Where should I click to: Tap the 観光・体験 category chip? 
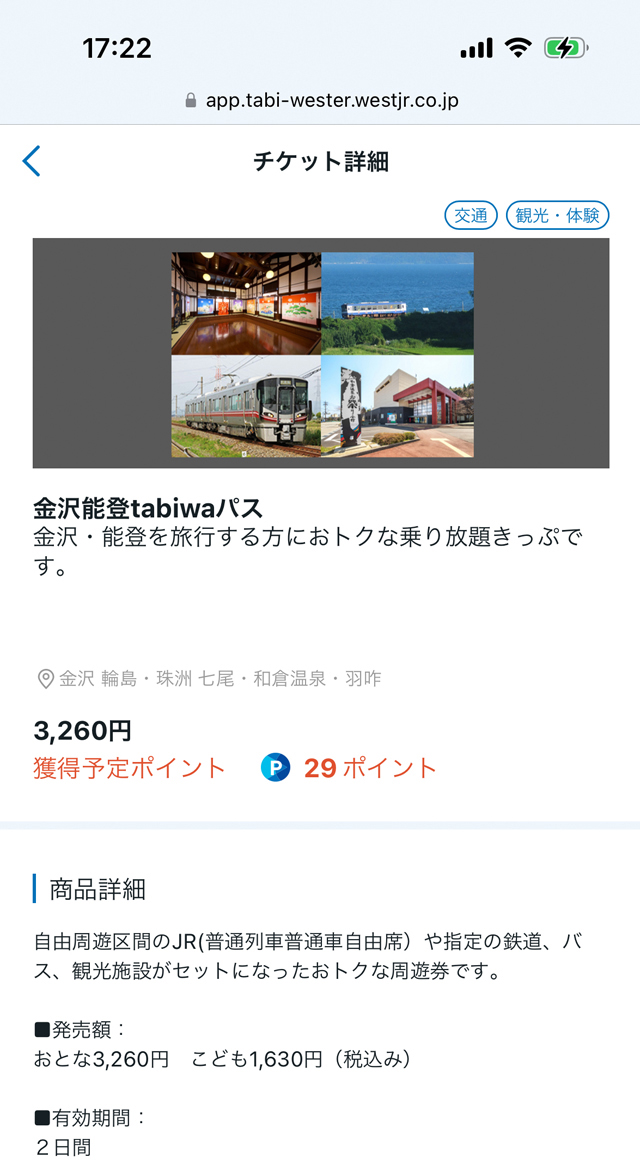tap(557, 215)
